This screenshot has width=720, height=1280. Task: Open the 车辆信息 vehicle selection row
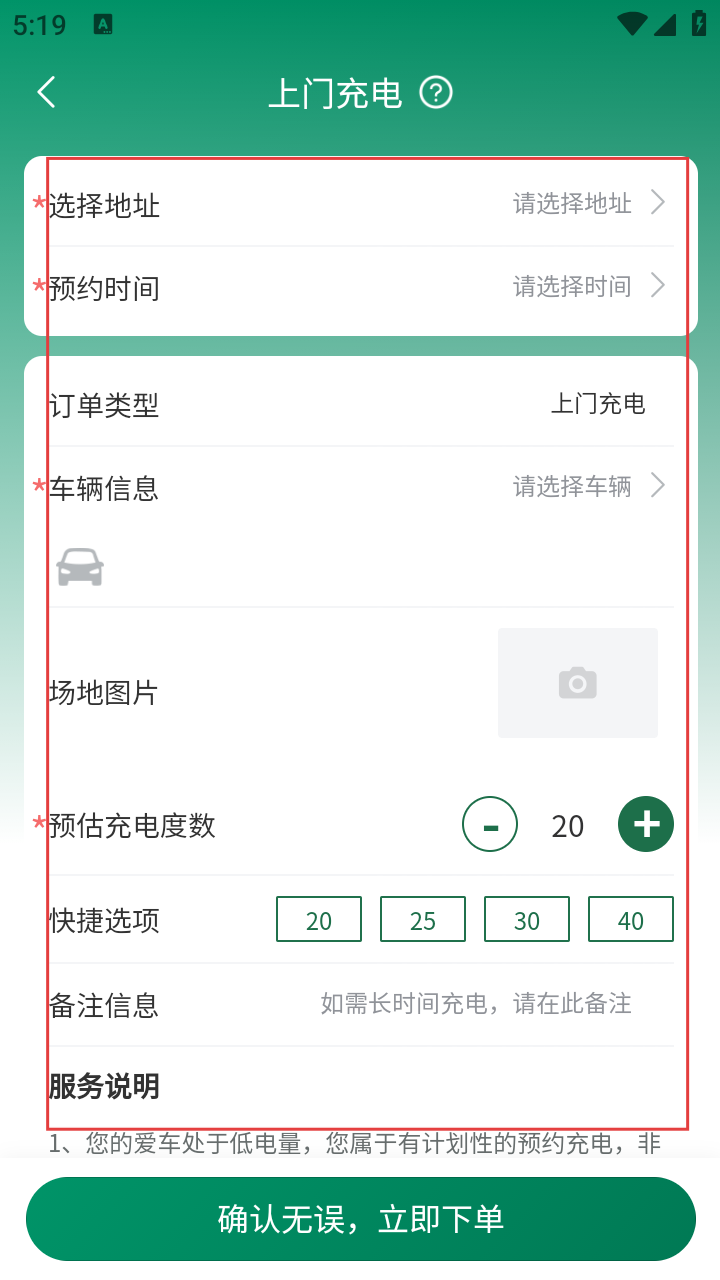coord(360,488)
